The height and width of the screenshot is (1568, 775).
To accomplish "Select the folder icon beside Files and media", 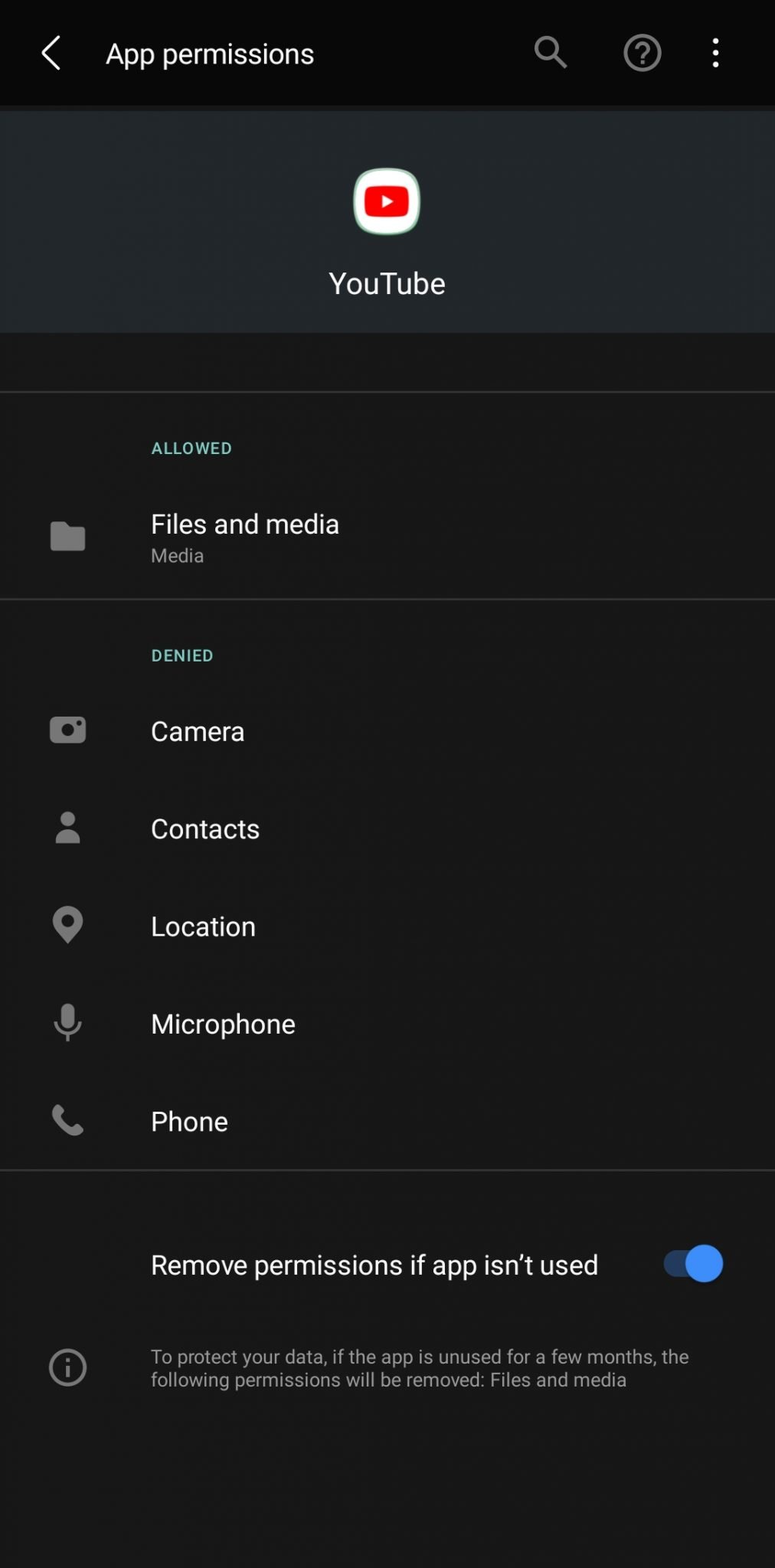I will [x=67, y=536].
